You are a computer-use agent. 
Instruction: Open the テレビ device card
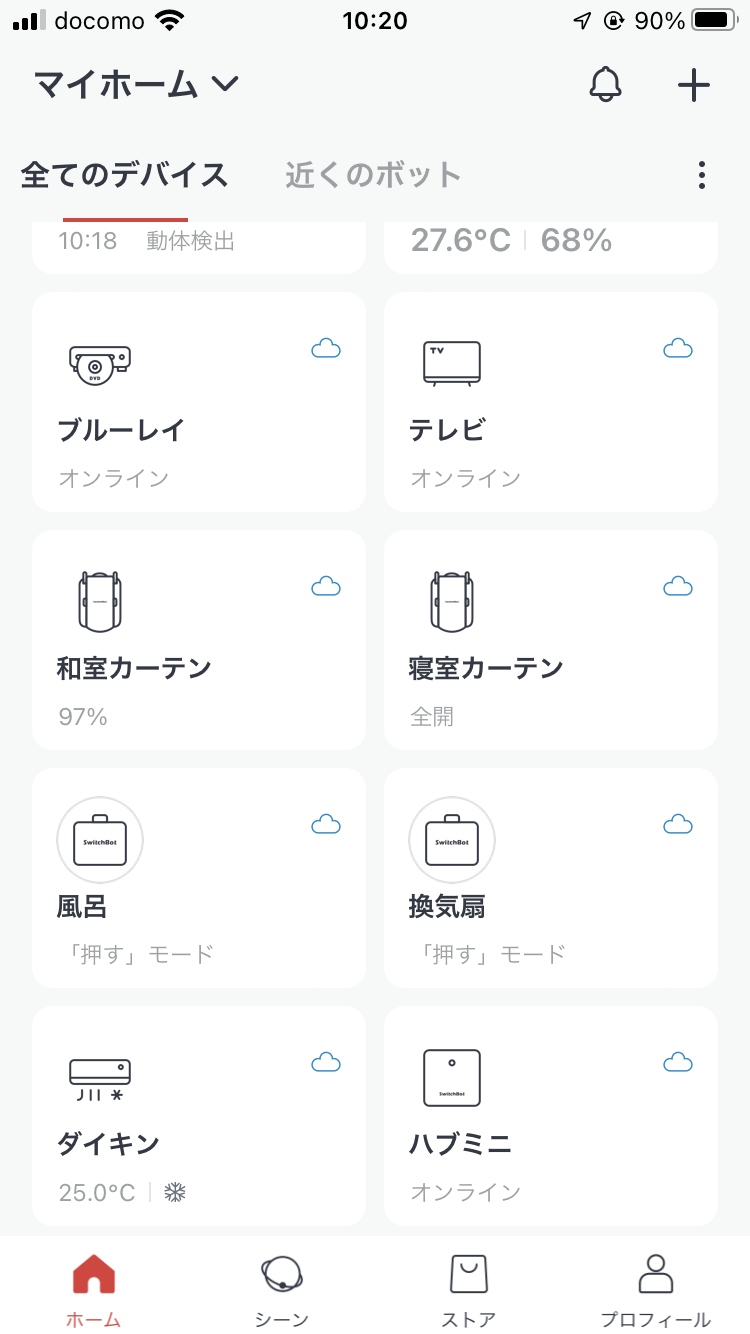pos(551,402)
